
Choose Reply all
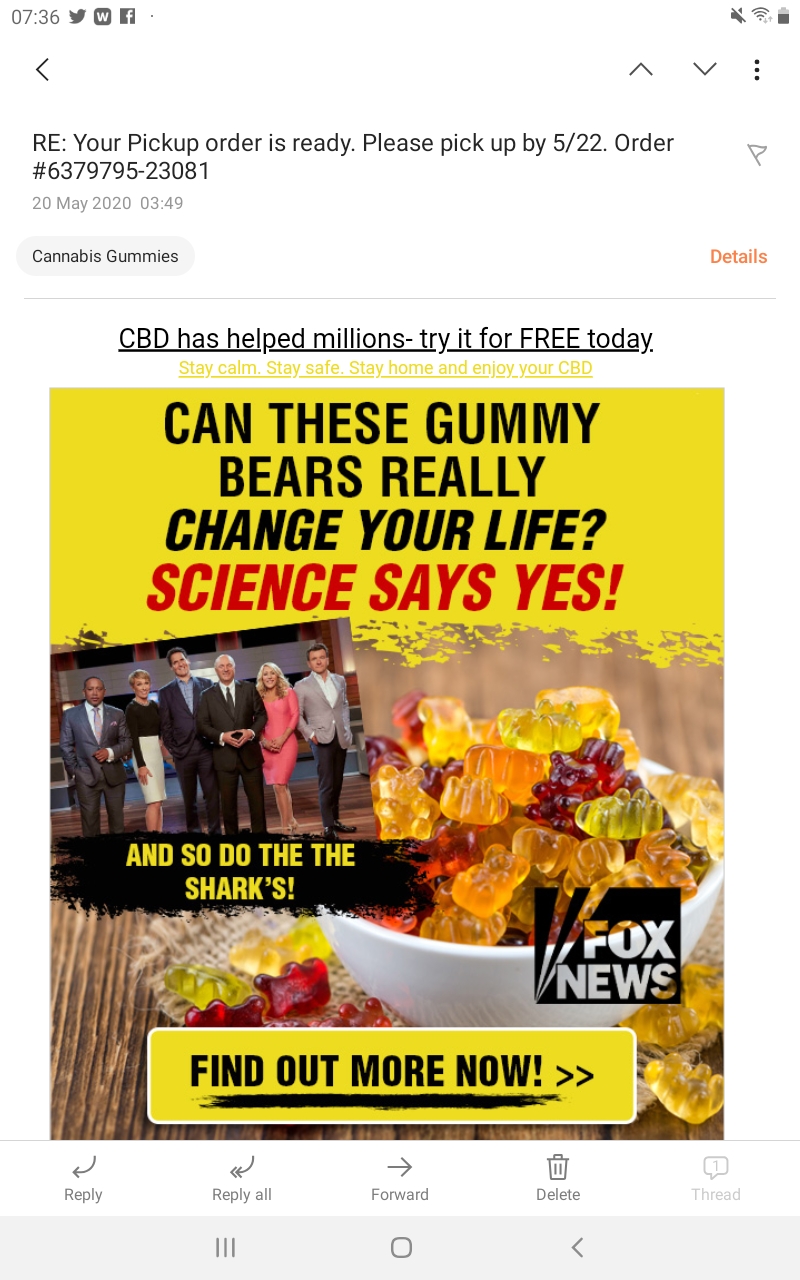tap(242, 1178)
